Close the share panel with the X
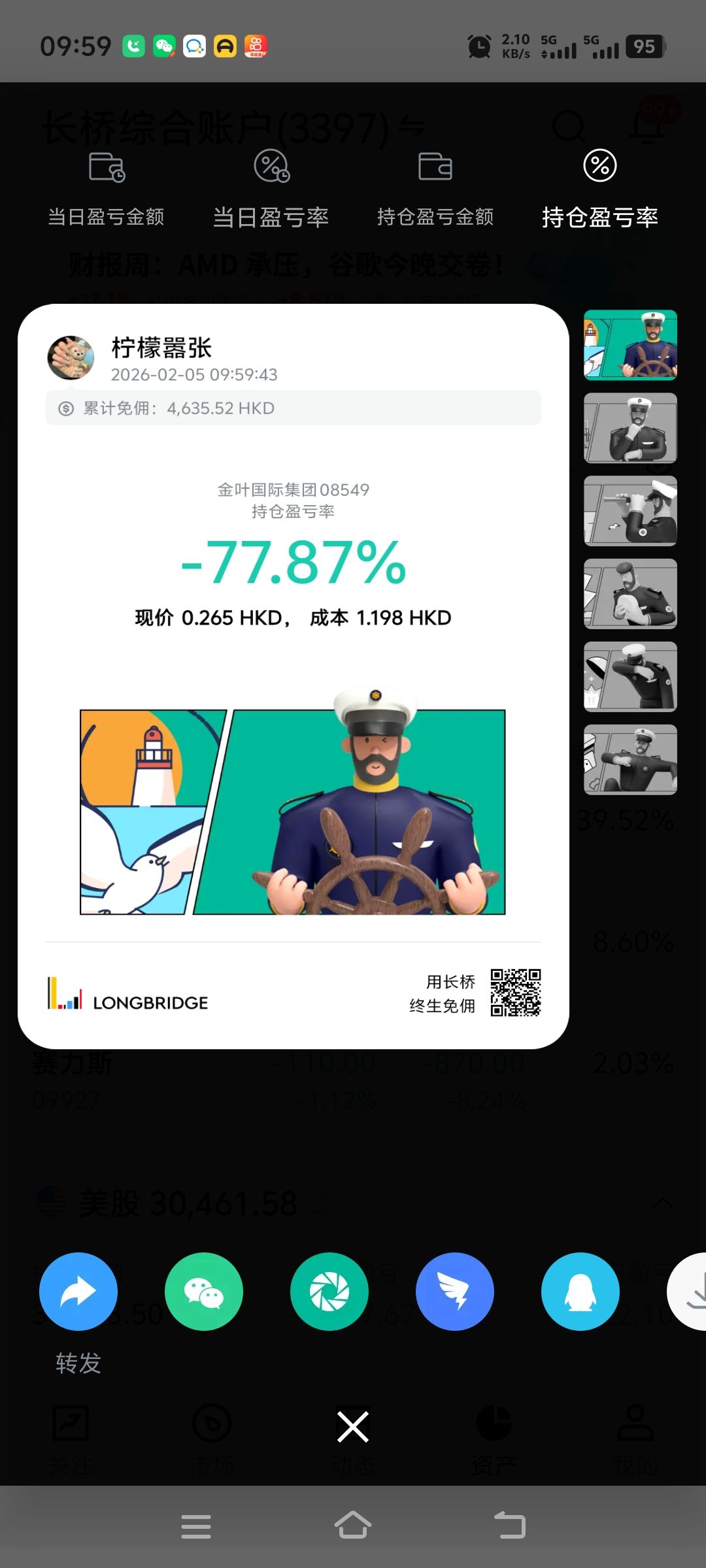Screen dimensions: 706x1568 click(x=353, y=1426)
